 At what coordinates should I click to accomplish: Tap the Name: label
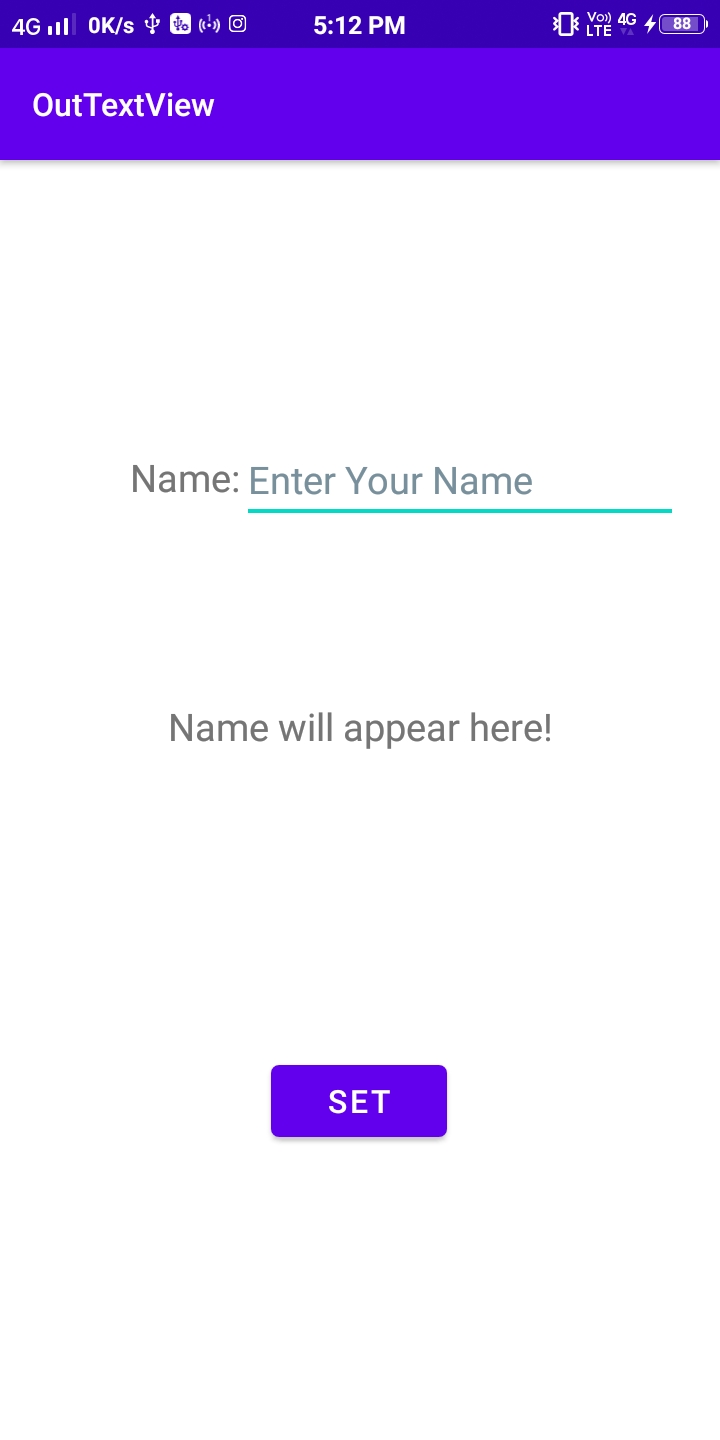185,479
